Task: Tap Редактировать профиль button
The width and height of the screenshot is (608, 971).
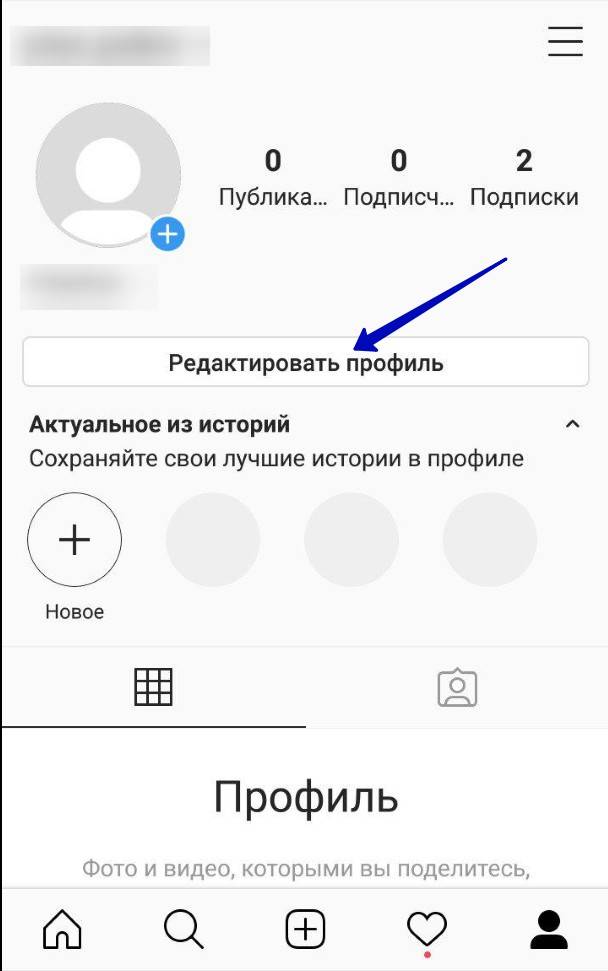Action: click(x=305, y=362)
